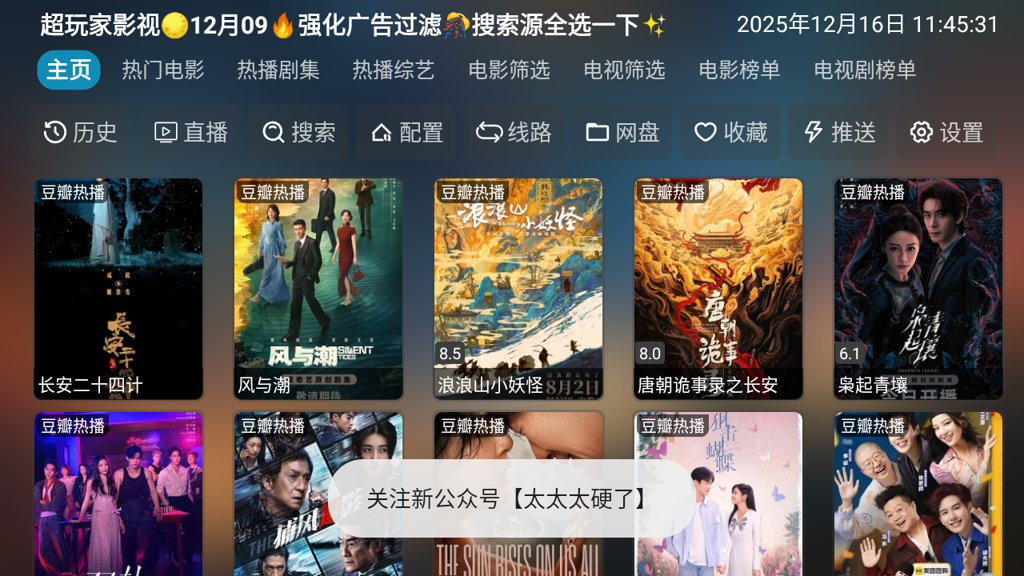View 唐朝诡事录之长安 details

[718, 288]
